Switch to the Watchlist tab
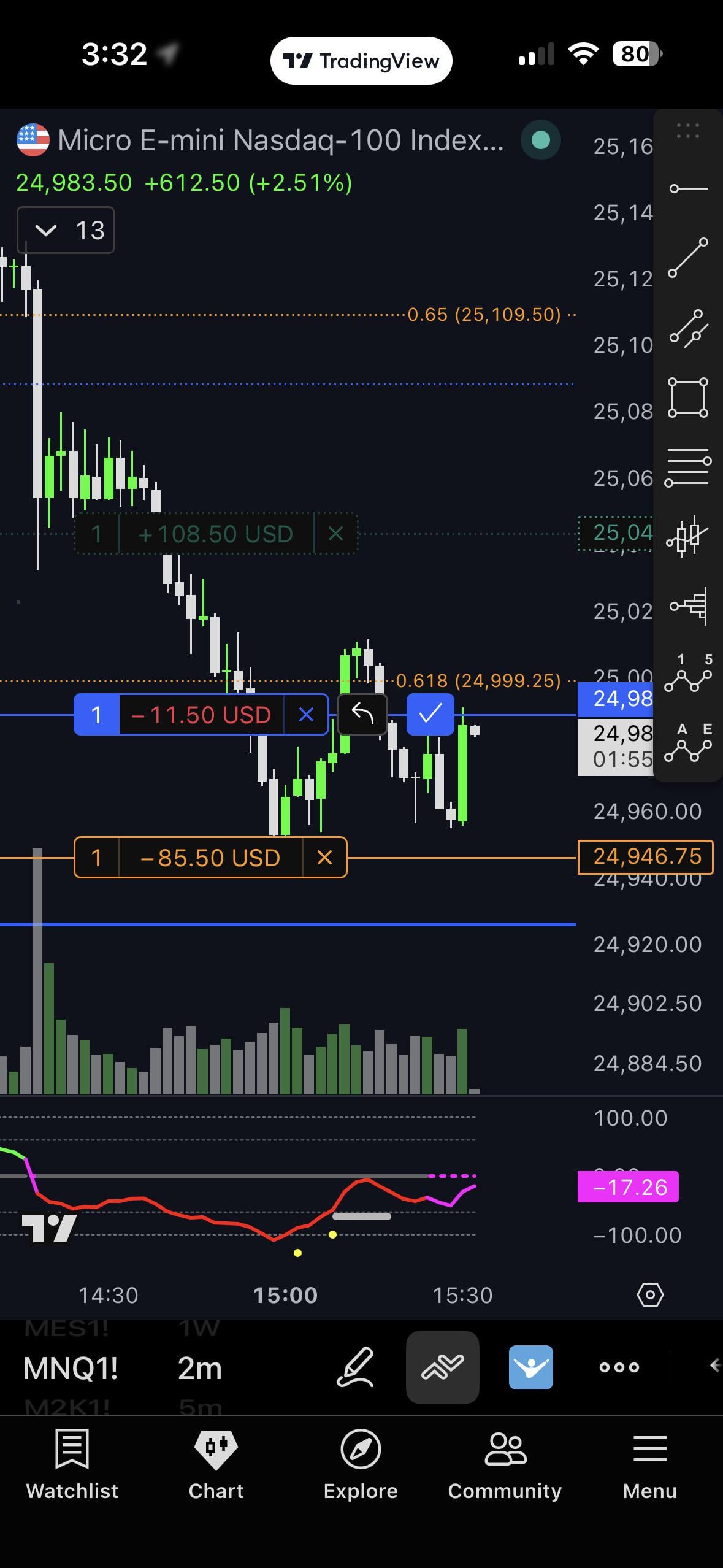Image resolution: width=723 pixels, height=1568 pixels. pos(72,1465)
